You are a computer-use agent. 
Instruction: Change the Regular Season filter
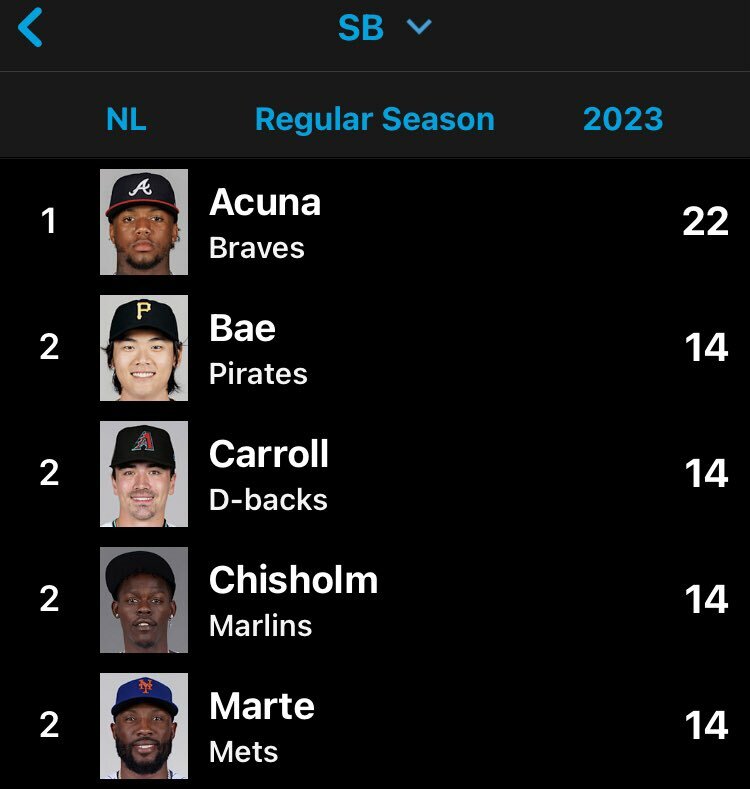[374, 119]
